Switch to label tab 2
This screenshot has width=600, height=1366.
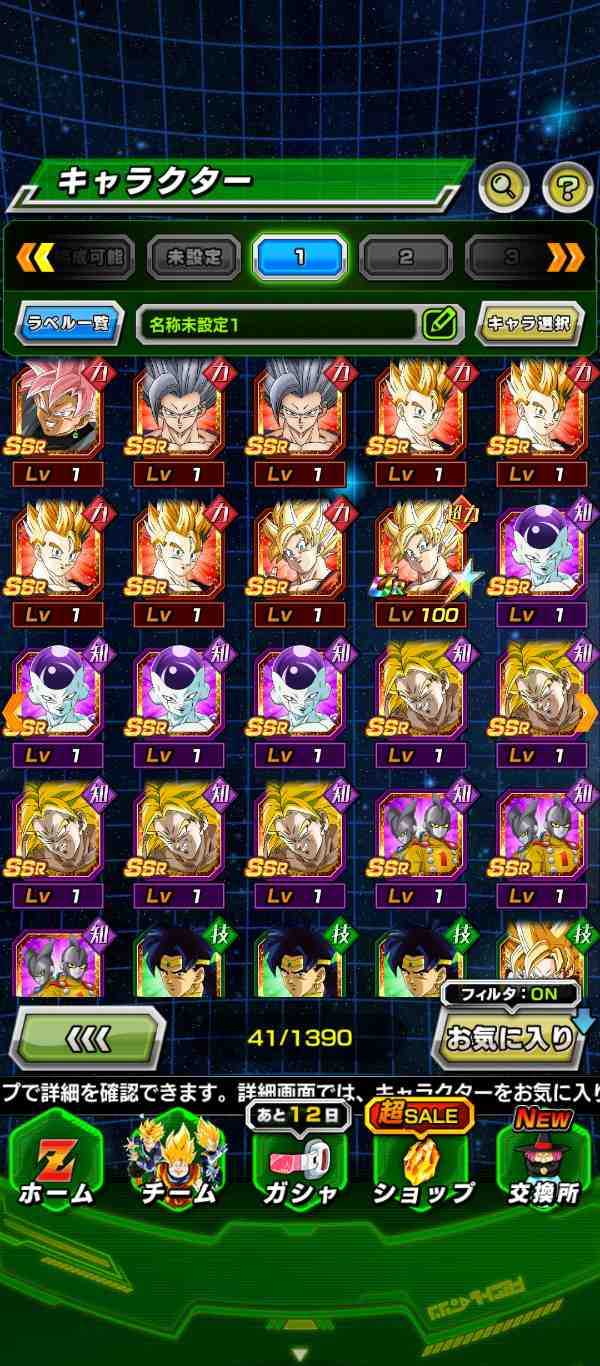[405, 258]
